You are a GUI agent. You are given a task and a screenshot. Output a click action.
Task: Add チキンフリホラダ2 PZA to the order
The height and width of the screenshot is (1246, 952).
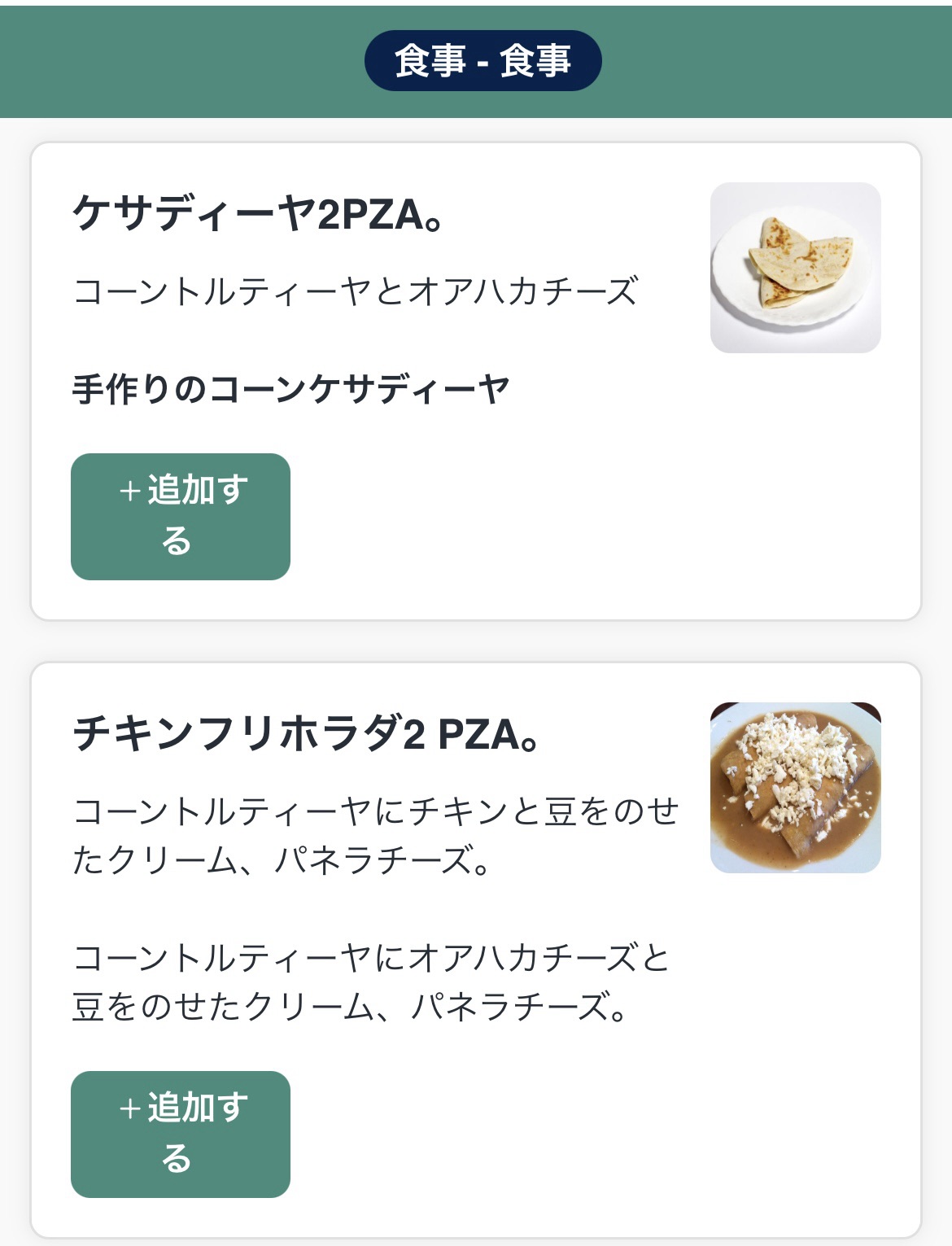tap(181, 1134)
